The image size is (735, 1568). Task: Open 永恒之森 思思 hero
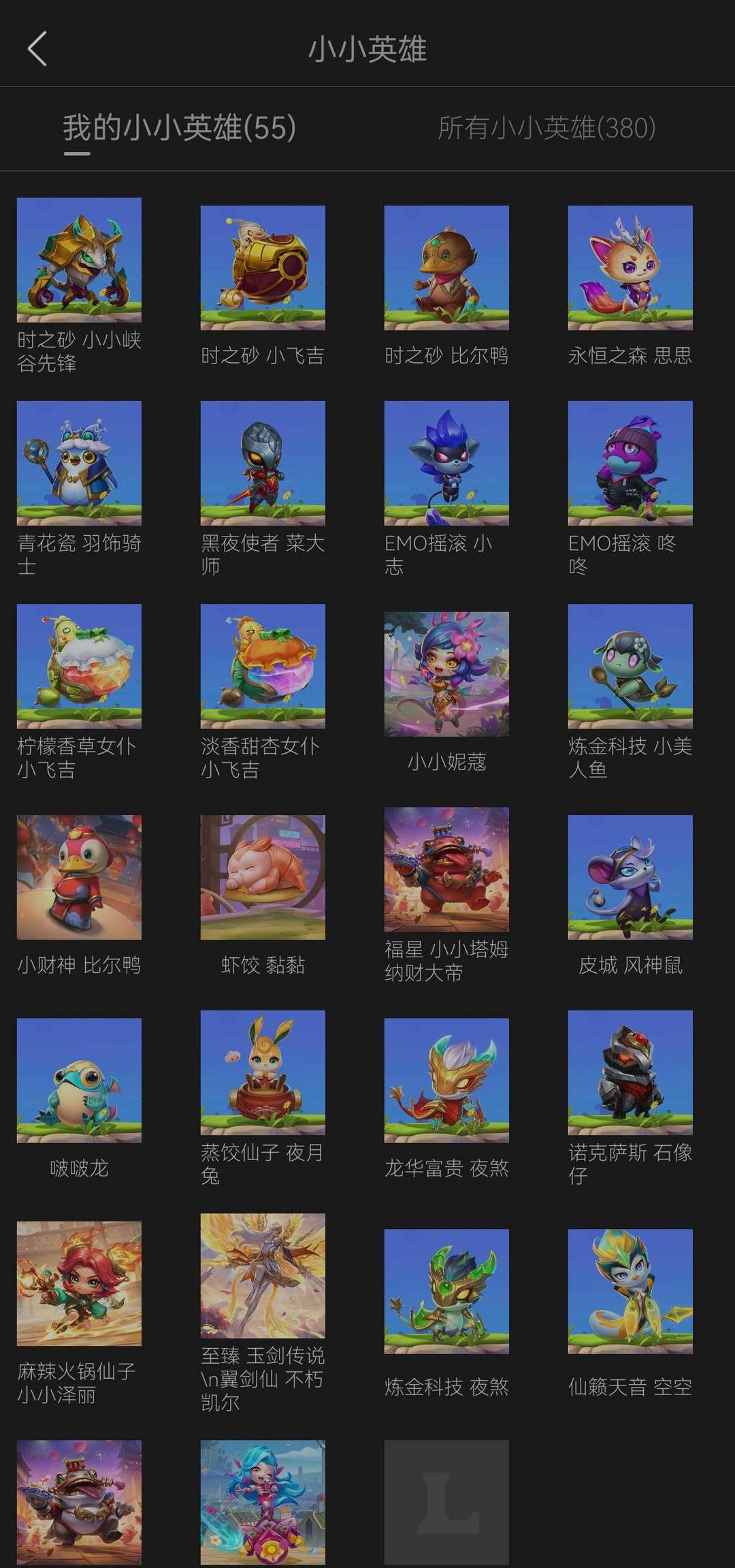[630, 268]
